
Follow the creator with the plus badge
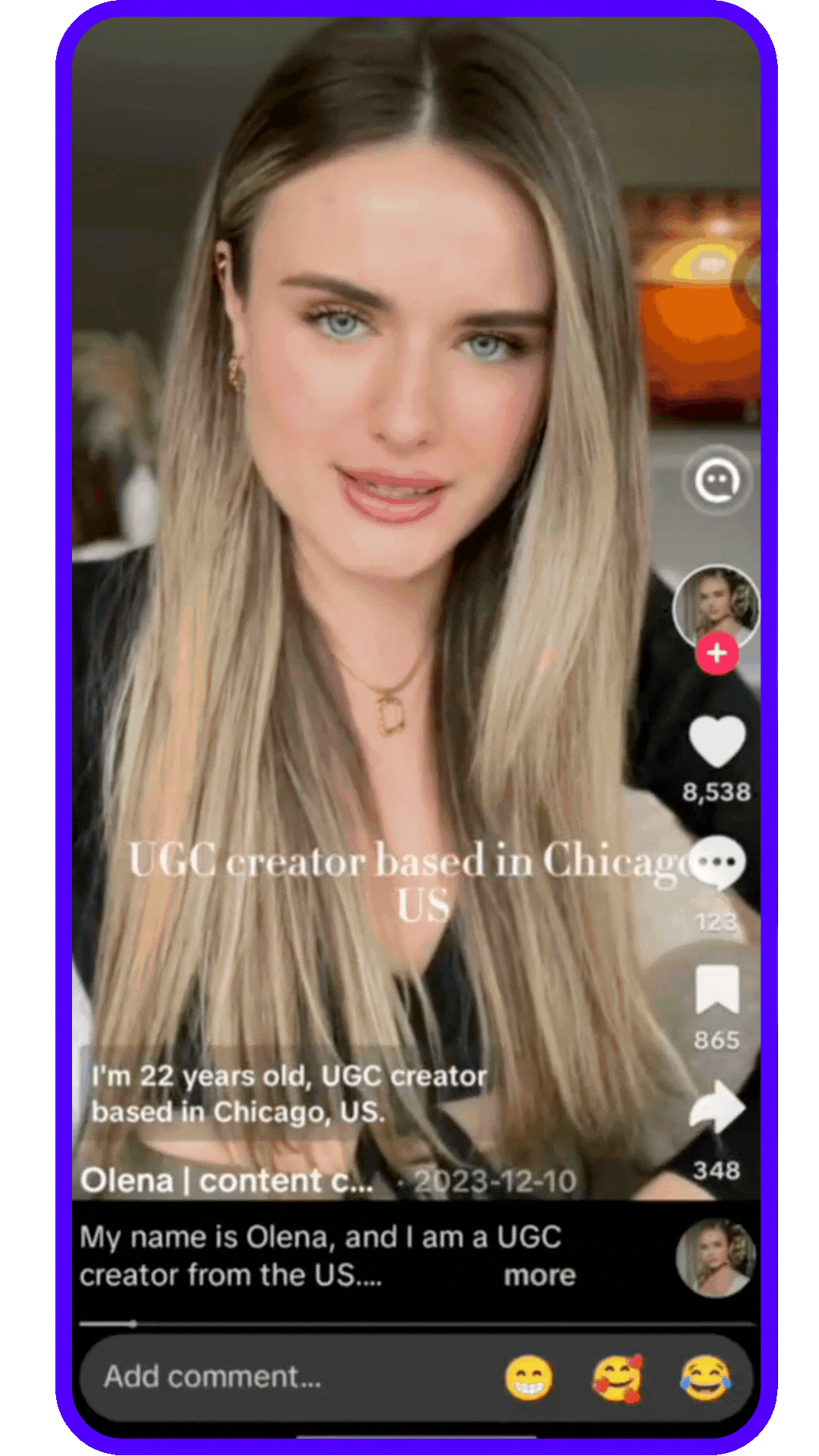click(717, 654)
